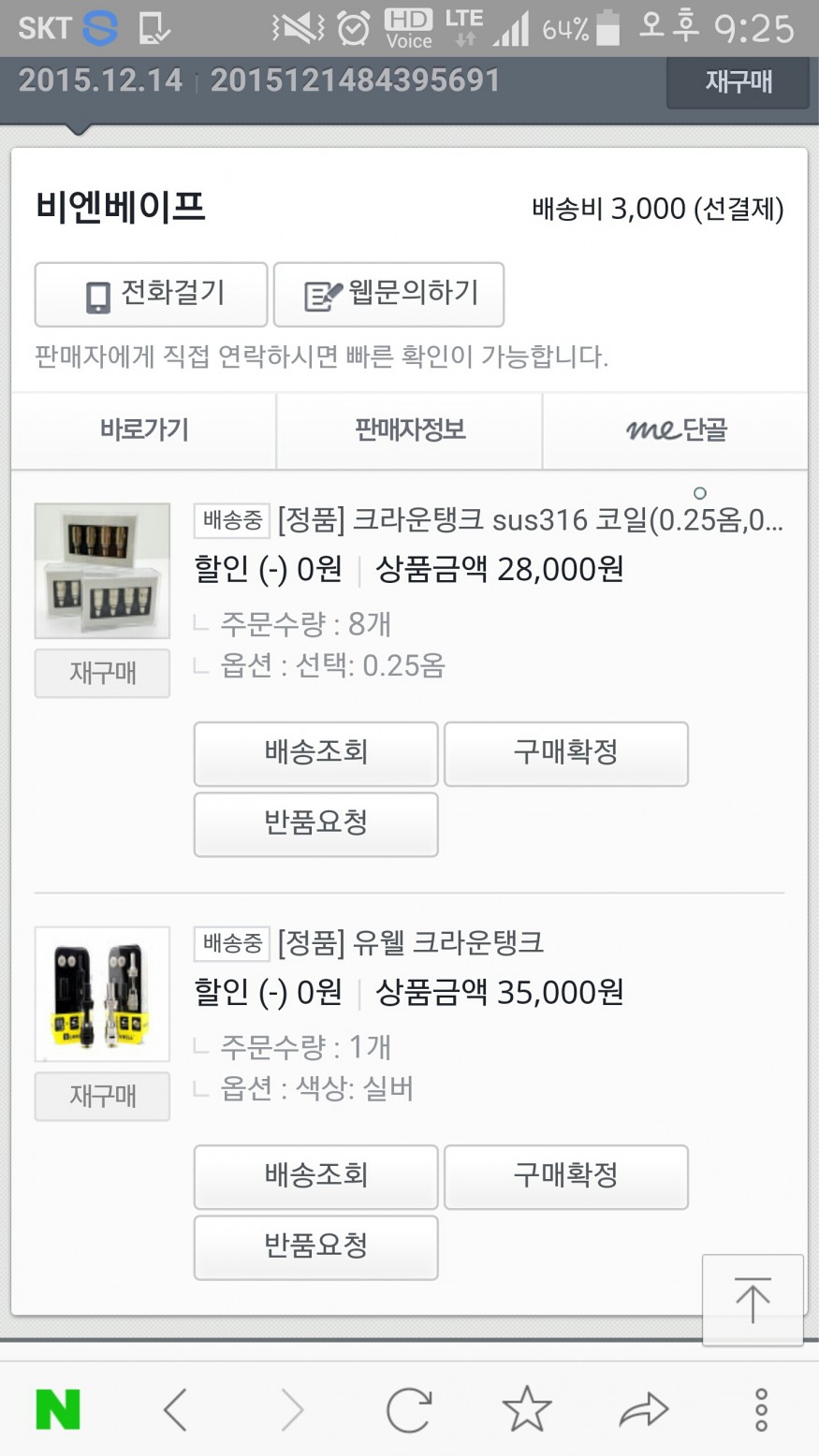Jump back to top of page
819x1456 pixels.
point(752,1300)
